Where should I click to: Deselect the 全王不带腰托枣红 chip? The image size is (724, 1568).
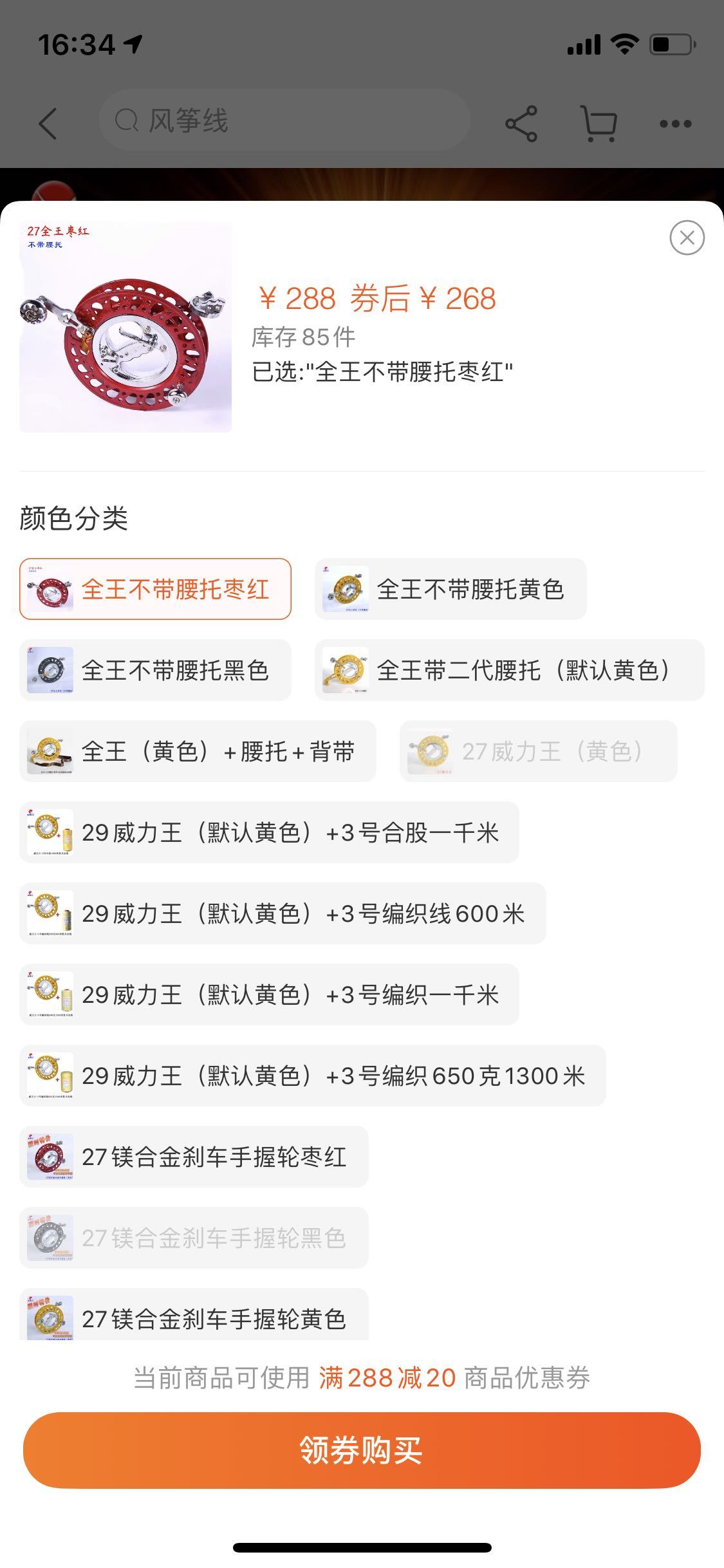click(x=155, y=589)
